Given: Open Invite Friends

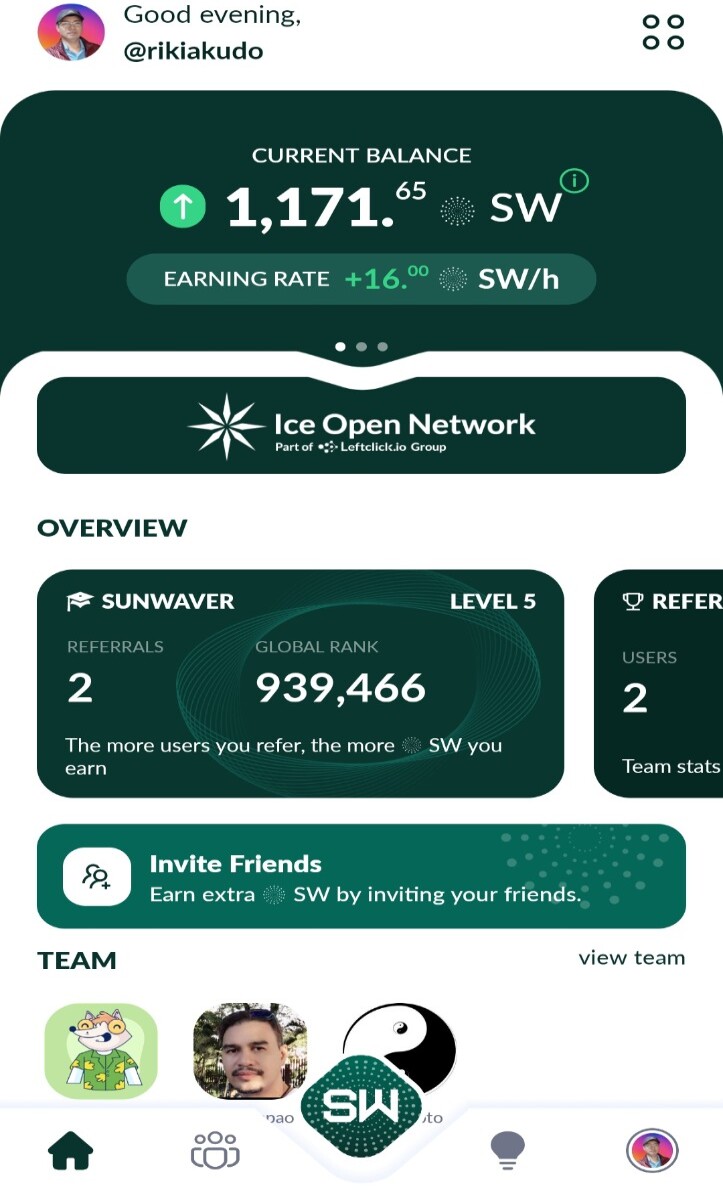Looking at the screenshot, I should (x=361, y=876).
